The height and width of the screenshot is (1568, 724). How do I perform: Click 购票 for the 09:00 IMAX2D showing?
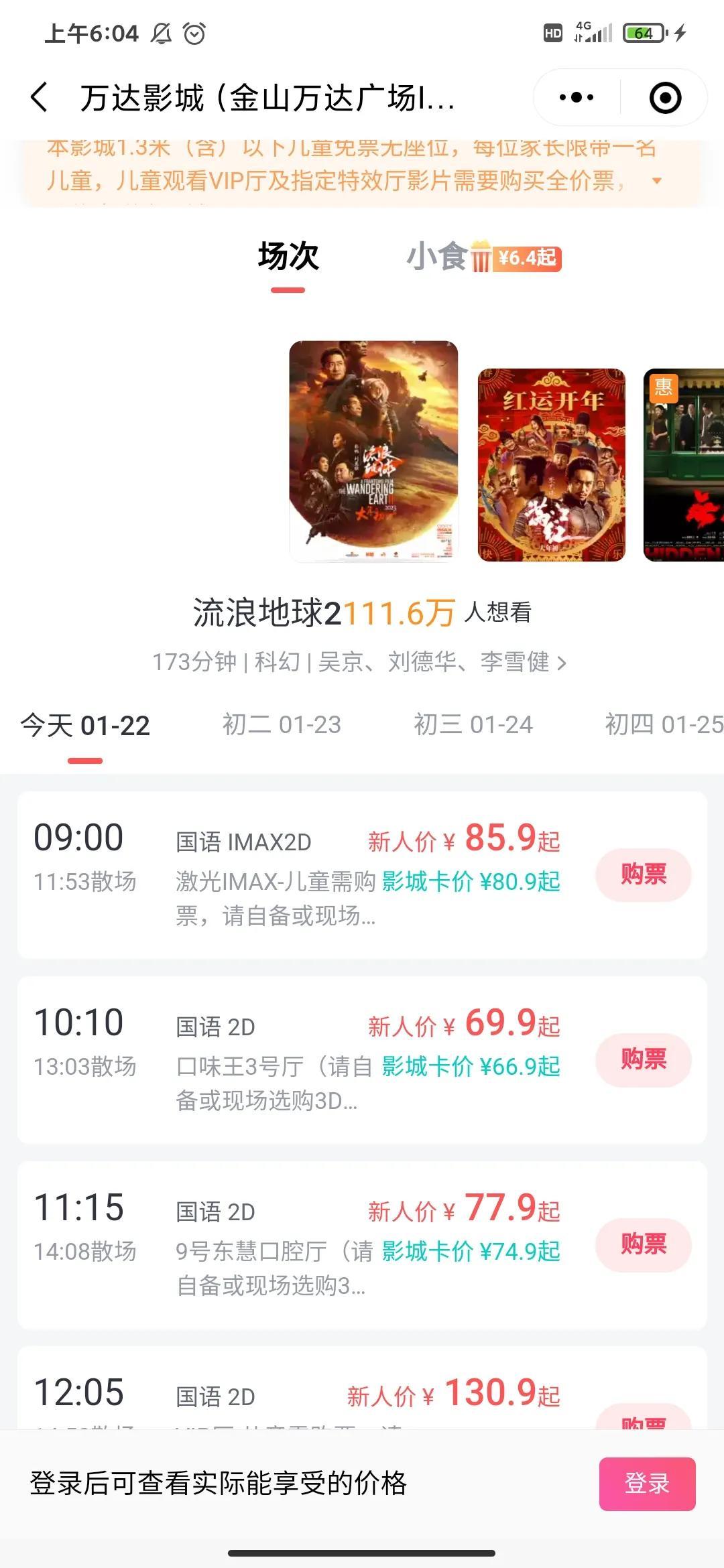pyautogui.click(x=643, y=874)
